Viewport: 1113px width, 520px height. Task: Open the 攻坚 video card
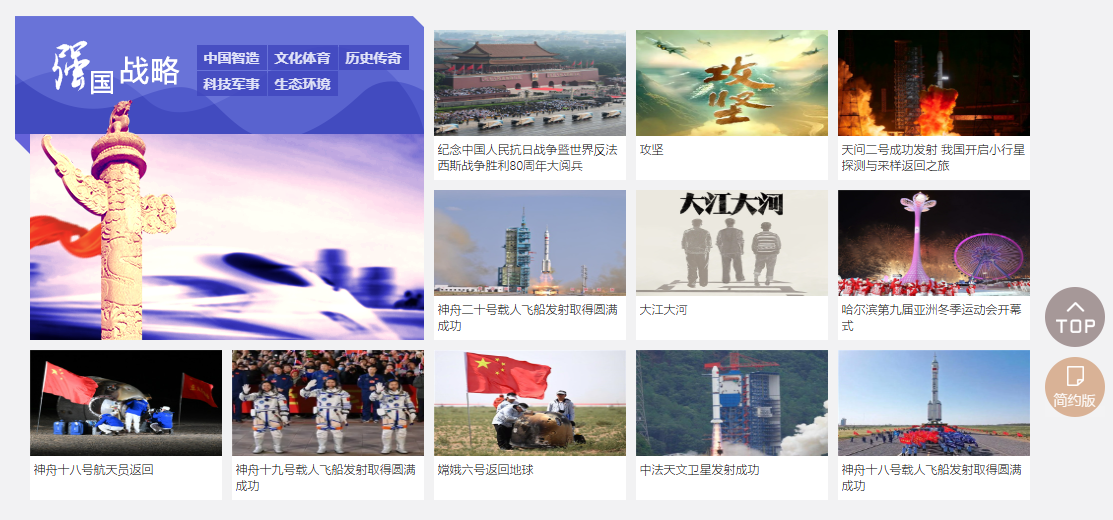pos(731,84)
